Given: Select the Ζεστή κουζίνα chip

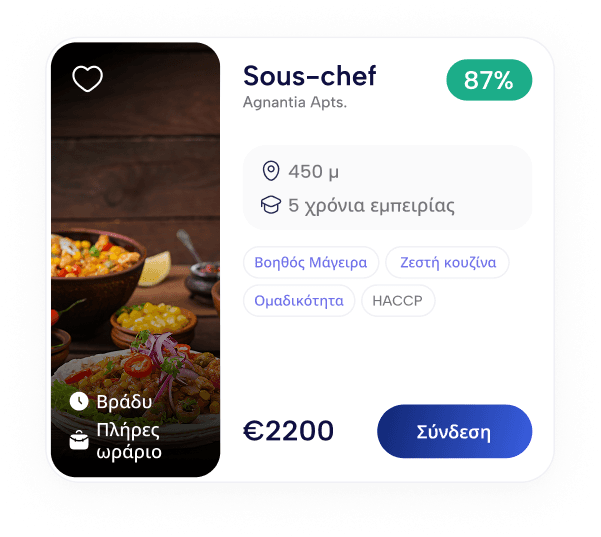Looking at the screenshot, I should click(x=447, y=263).
